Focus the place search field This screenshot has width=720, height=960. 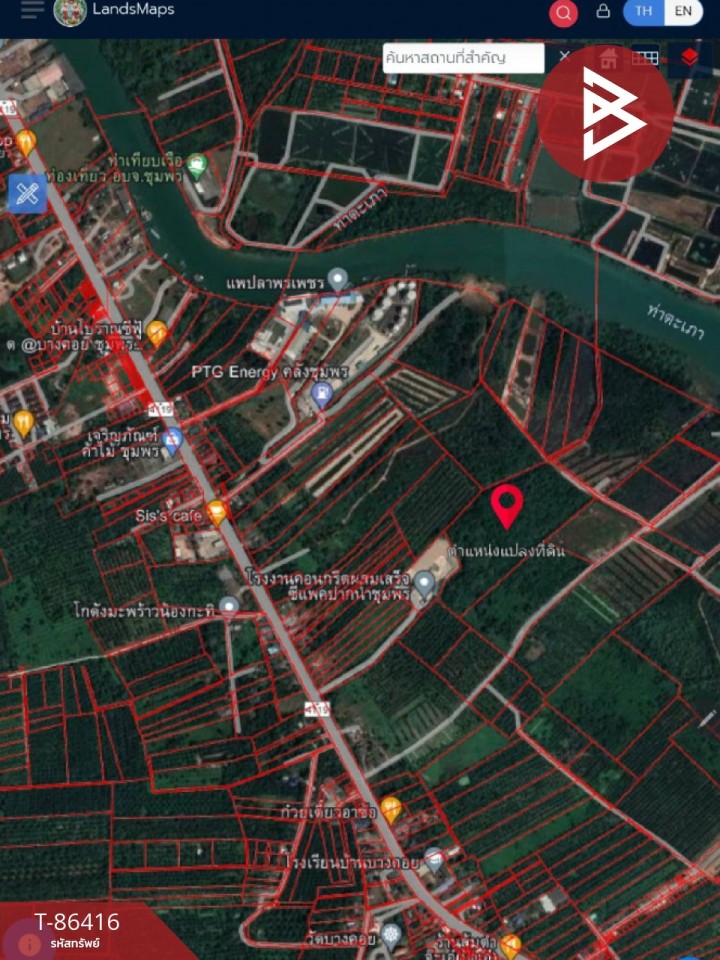click(463, 58)
